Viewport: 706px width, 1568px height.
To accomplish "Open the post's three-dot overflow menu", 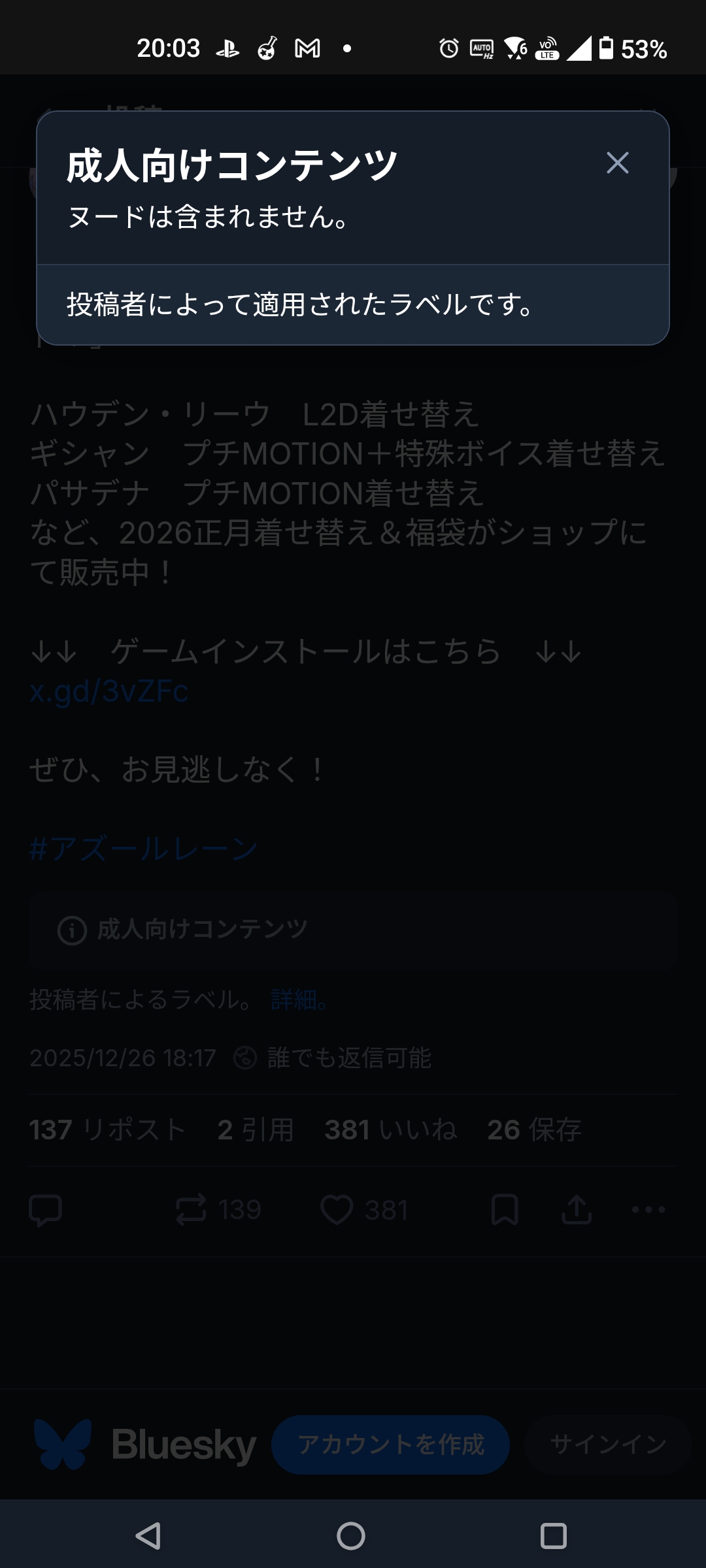I will 648,1210.
